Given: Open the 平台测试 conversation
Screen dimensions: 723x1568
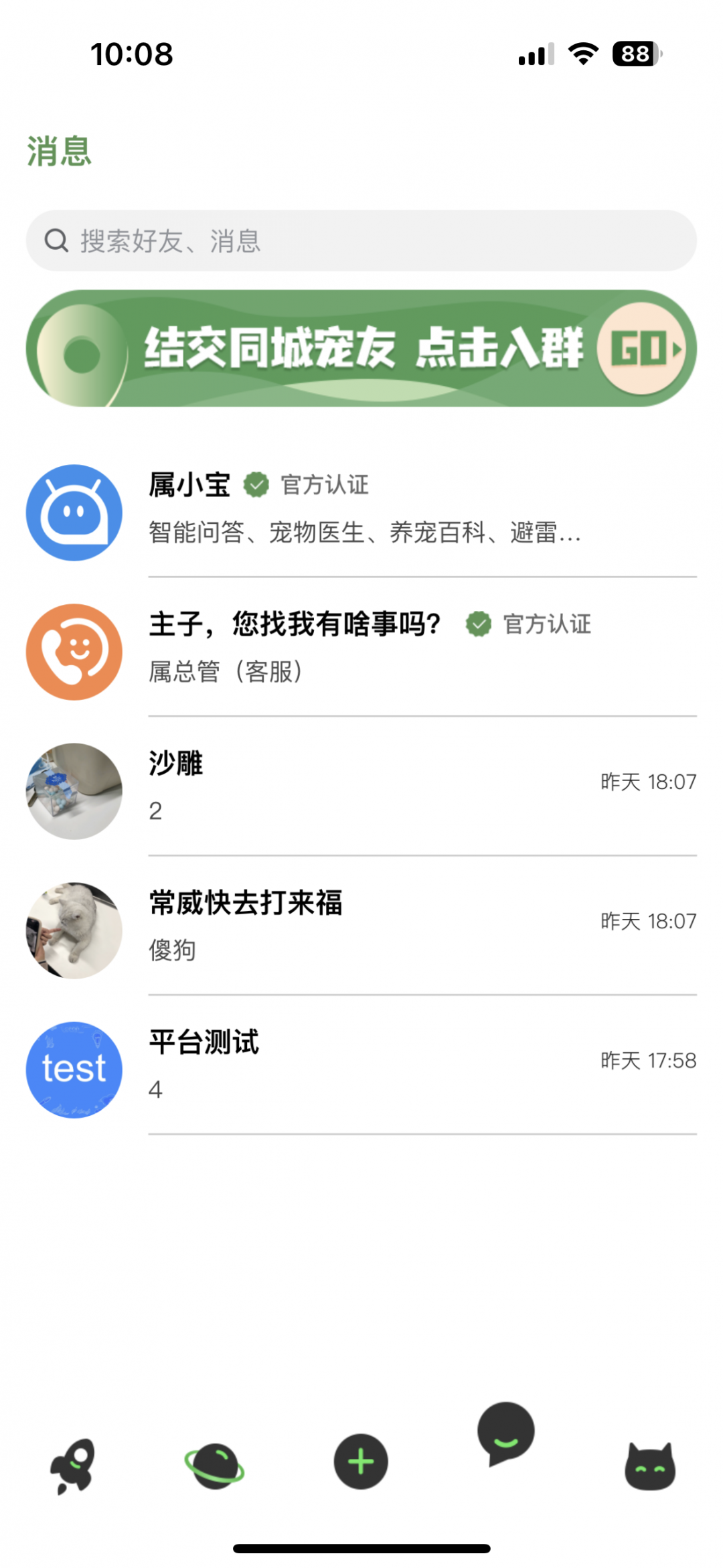Looking at the screenshot, I should click(361, 1070).
